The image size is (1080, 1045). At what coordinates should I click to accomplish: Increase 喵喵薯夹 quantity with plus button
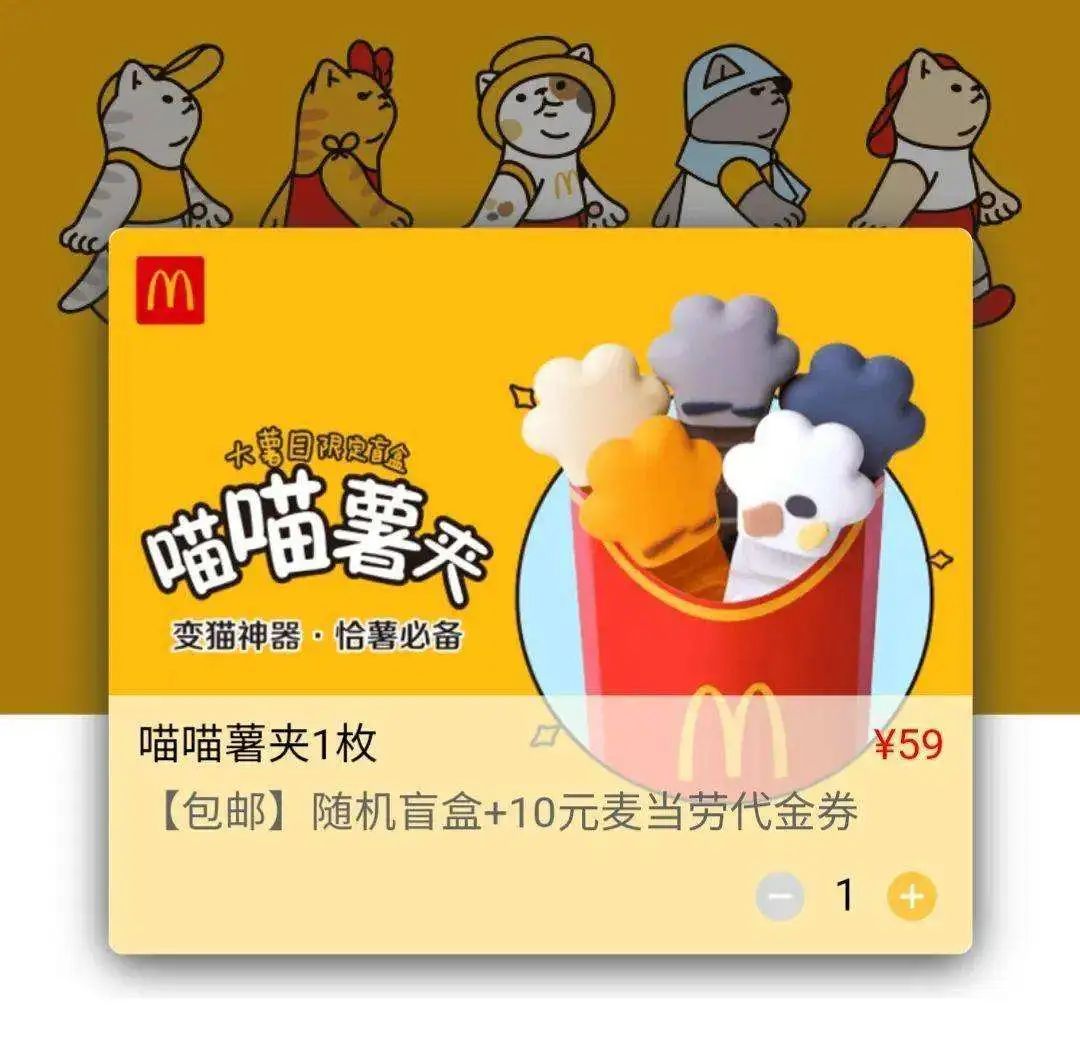(911, 896)
